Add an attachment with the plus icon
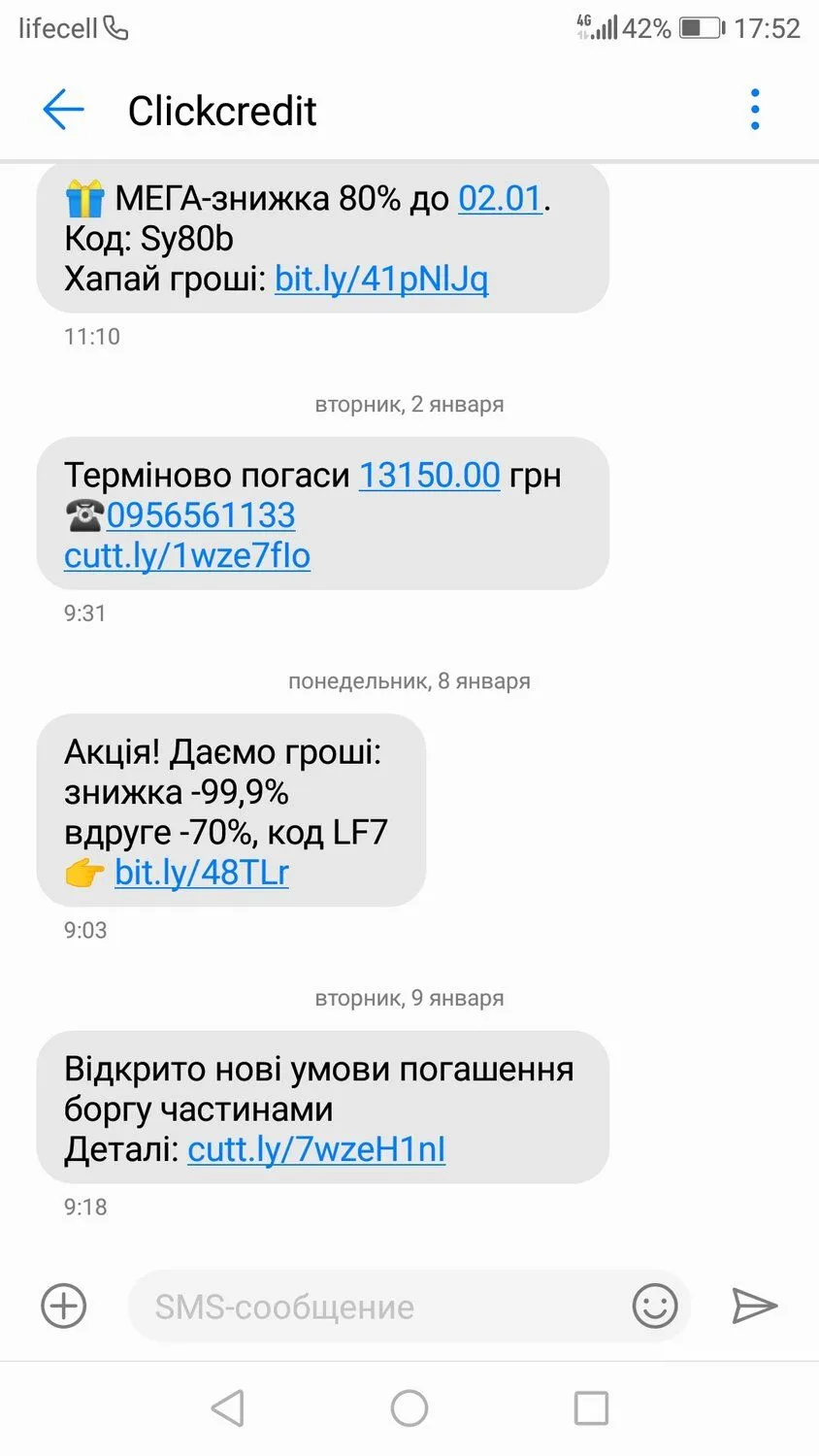819x1456 pixels. point(64,1306)
